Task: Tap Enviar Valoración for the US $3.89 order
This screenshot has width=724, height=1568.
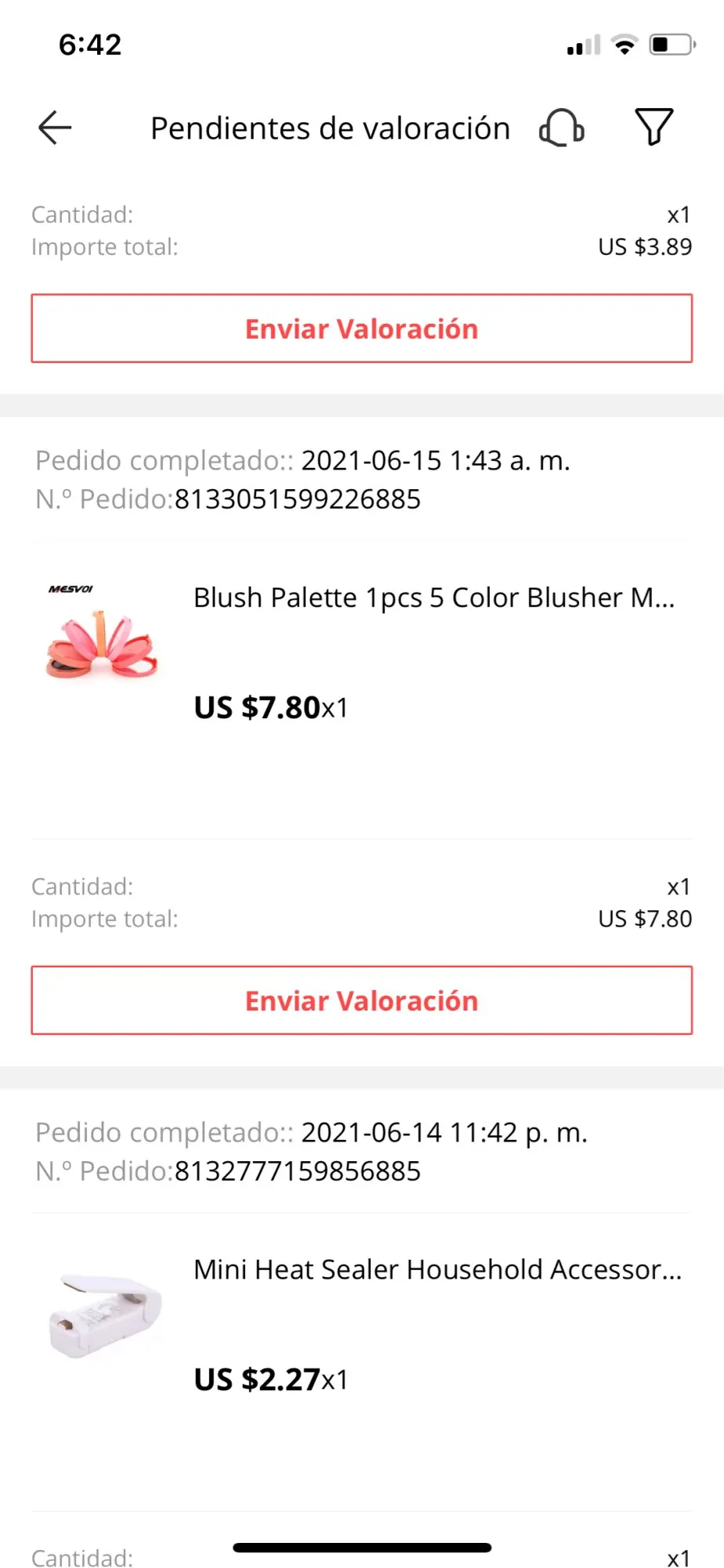Action: (361, 328)
